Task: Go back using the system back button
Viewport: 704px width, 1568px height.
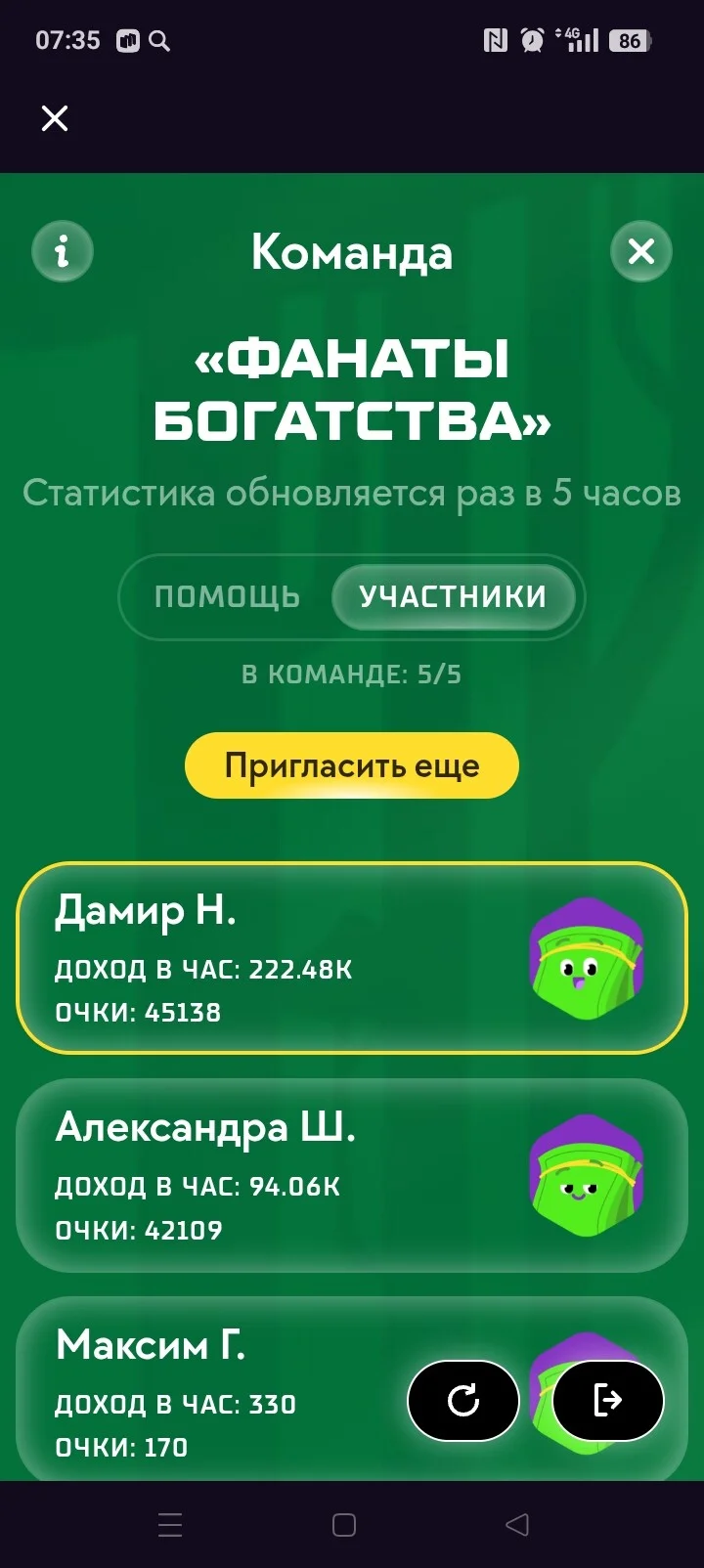Action: coord(517,1525)
